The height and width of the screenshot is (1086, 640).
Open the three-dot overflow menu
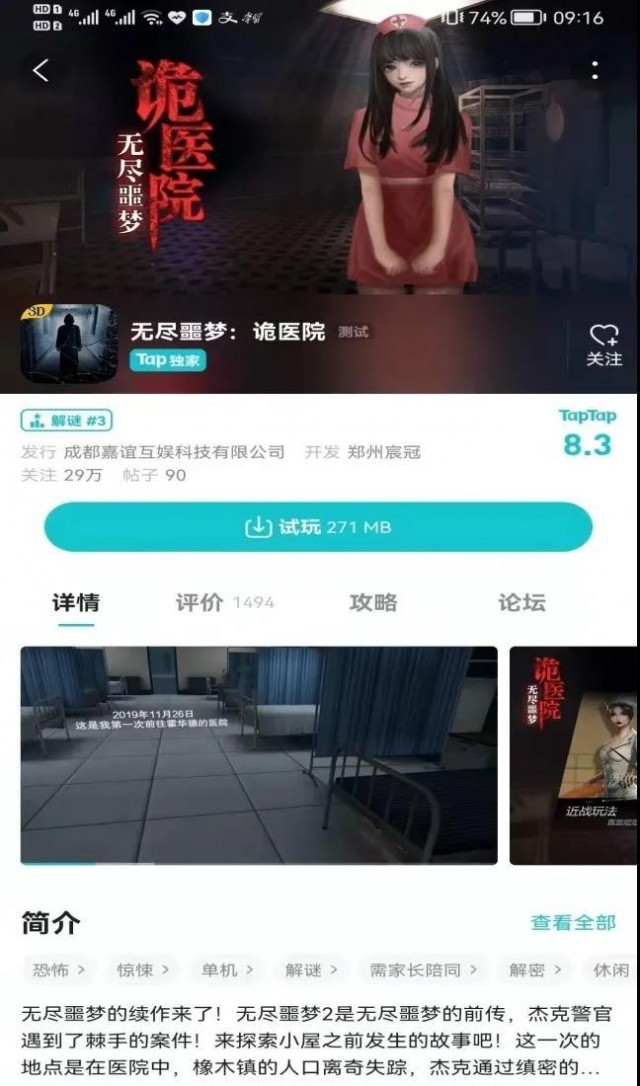click(x=595, y=70)
